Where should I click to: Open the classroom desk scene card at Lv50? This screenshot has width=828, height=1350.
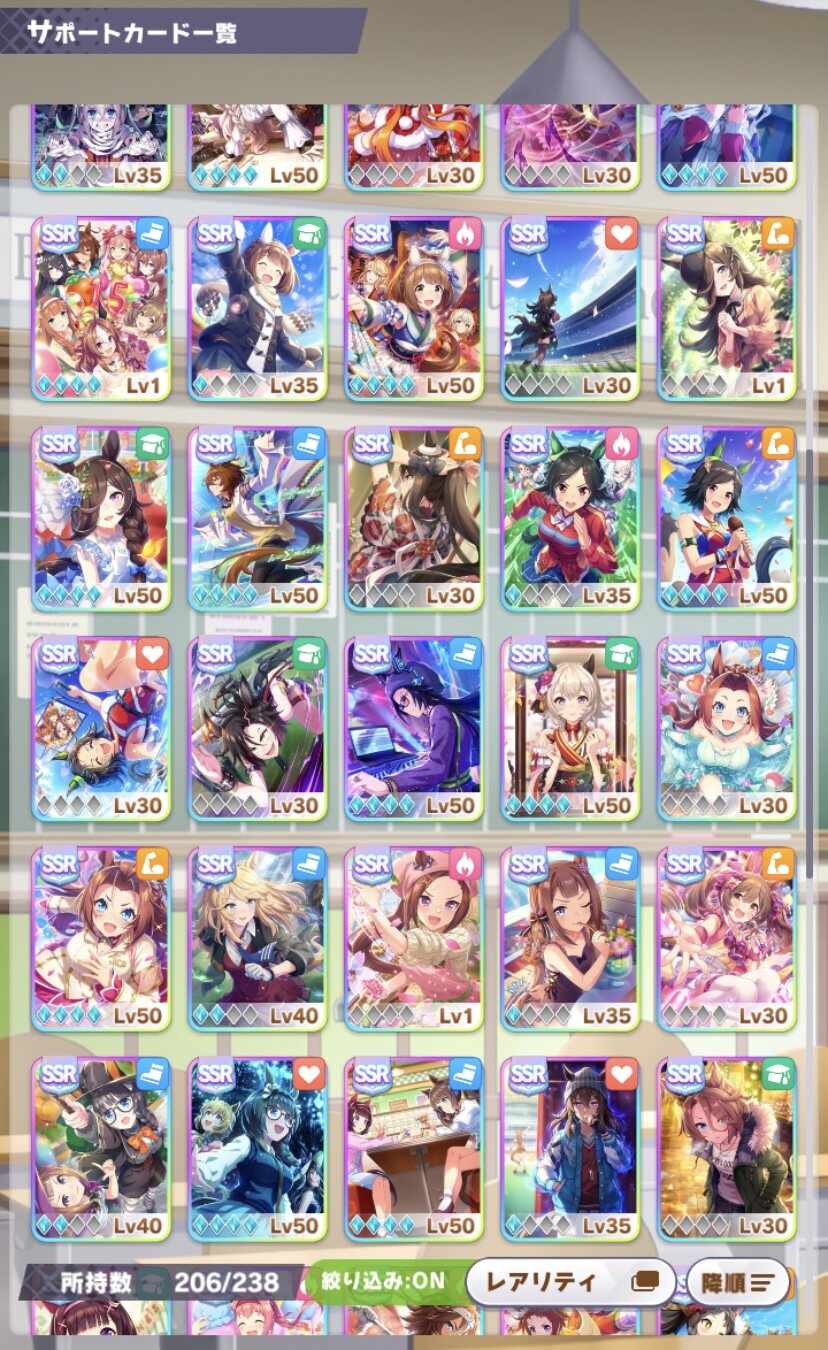414,1149
